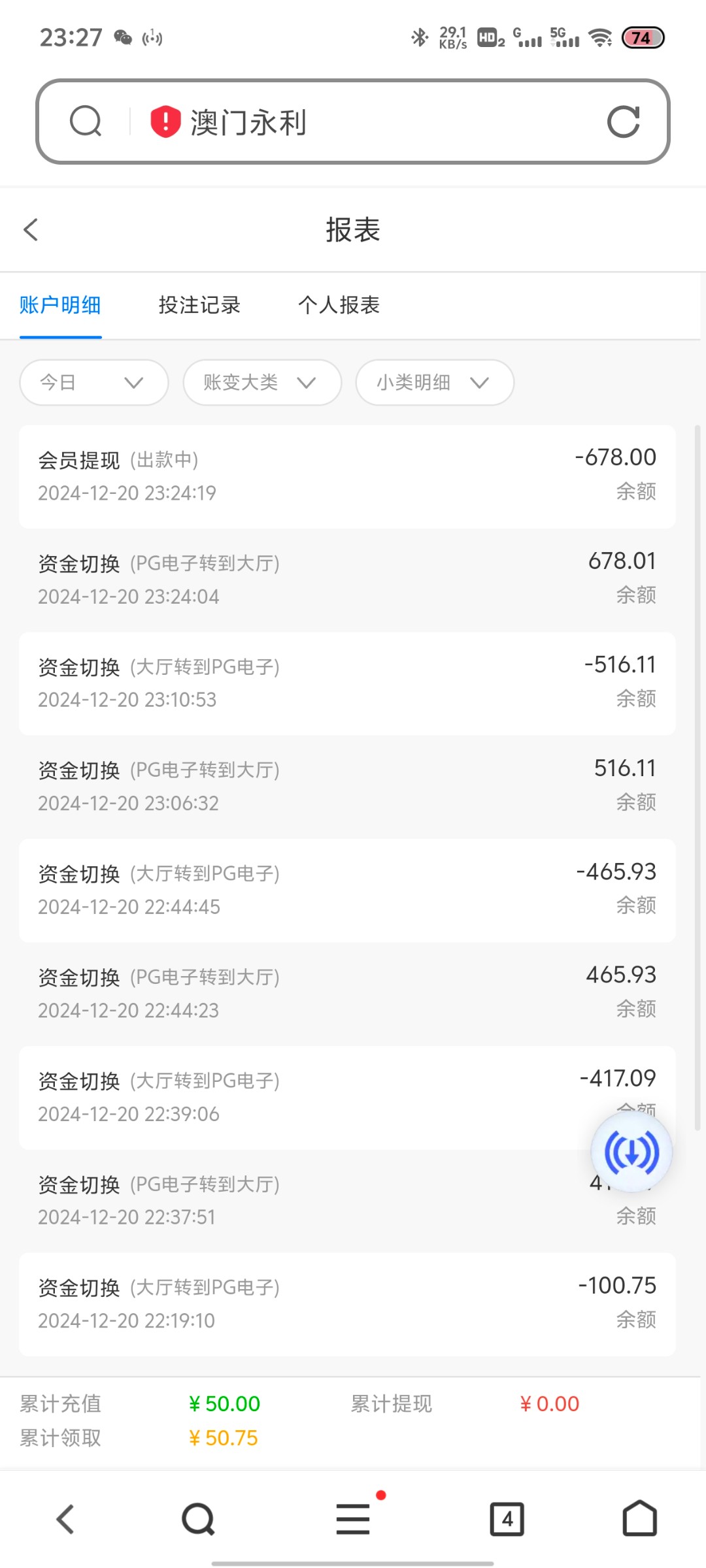Image resolution: width=706 pixels, height=1568 pixels.
Task: Select the 账户明细 tab
Action: point(60,305)
